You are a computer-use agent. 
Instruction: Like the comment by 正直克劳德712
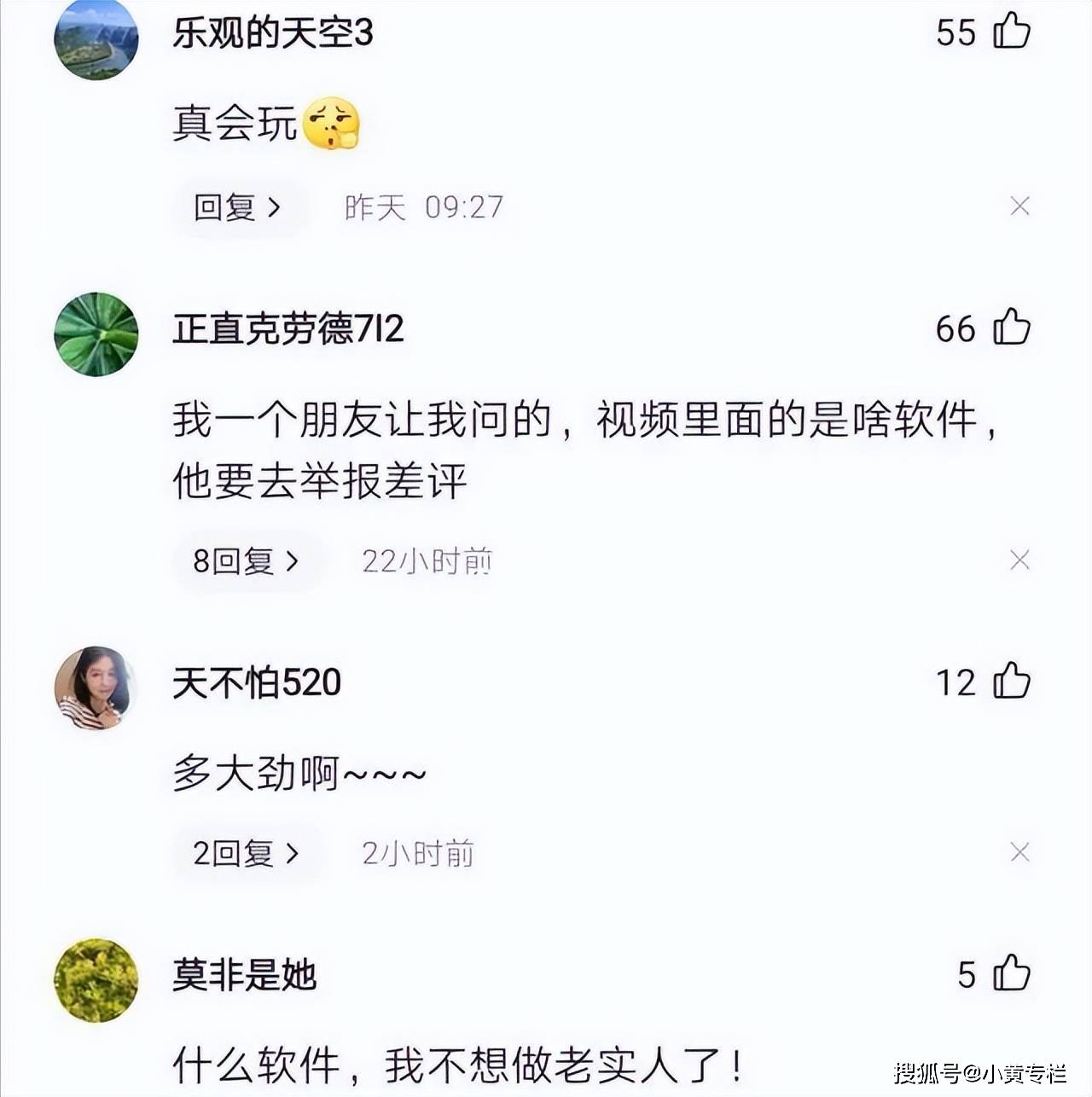click(x=1012, y=328)
